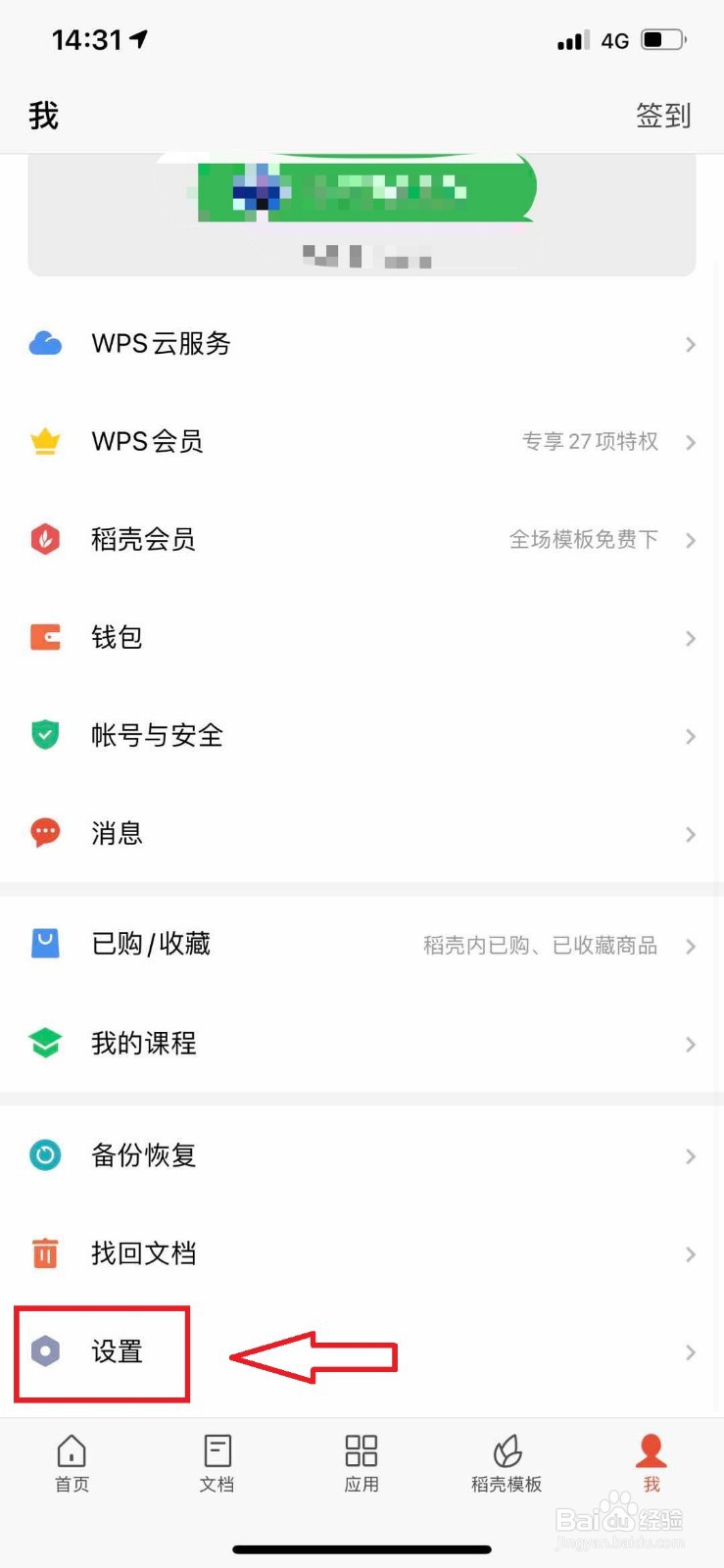Tap the 备份恢复 restore icon
724x1568 pixels.
[44, 1154]
